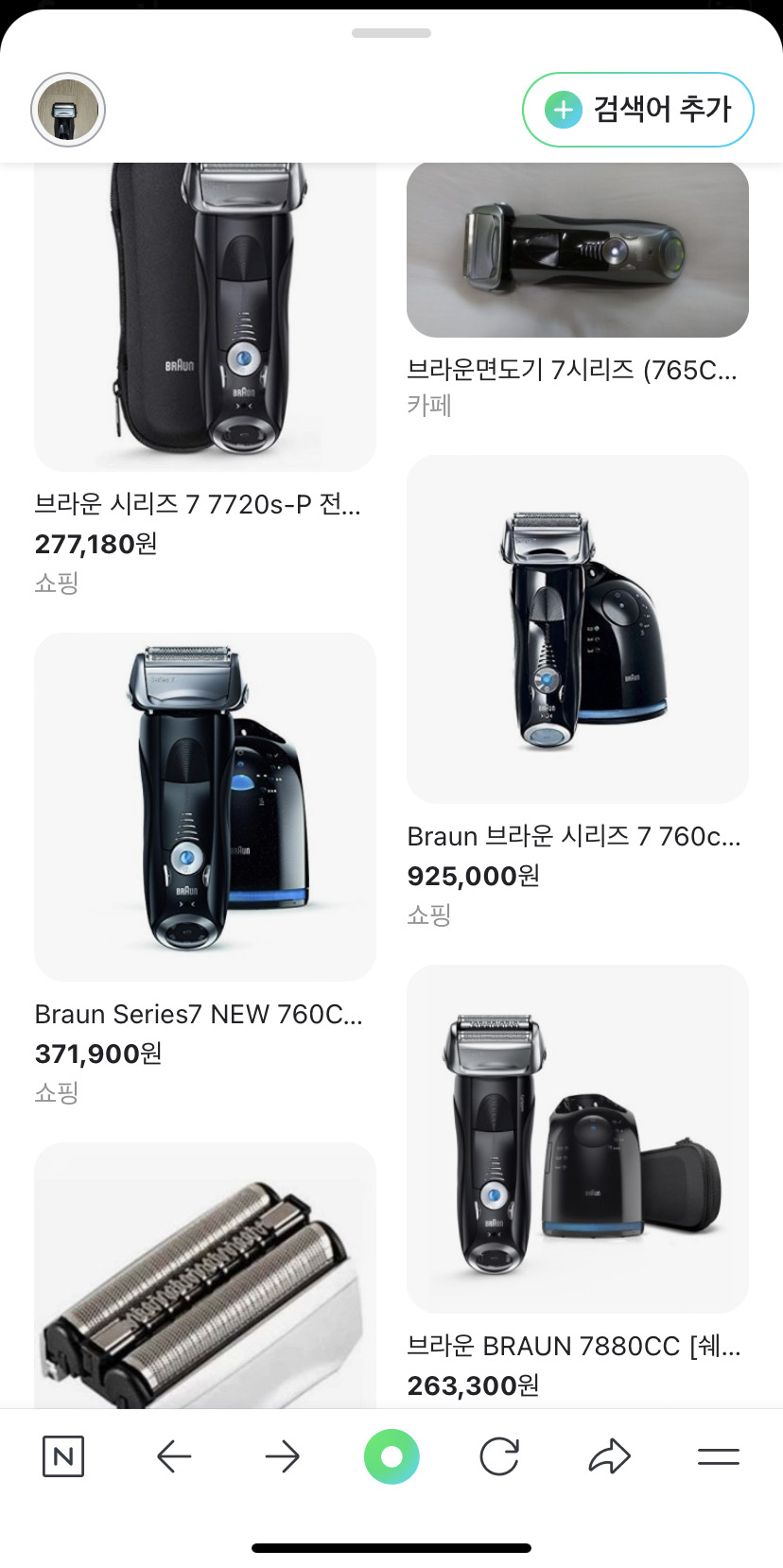Share this page
Image resolution: width=783 pixels, height=1568 pixels.
click(609, 1456)
